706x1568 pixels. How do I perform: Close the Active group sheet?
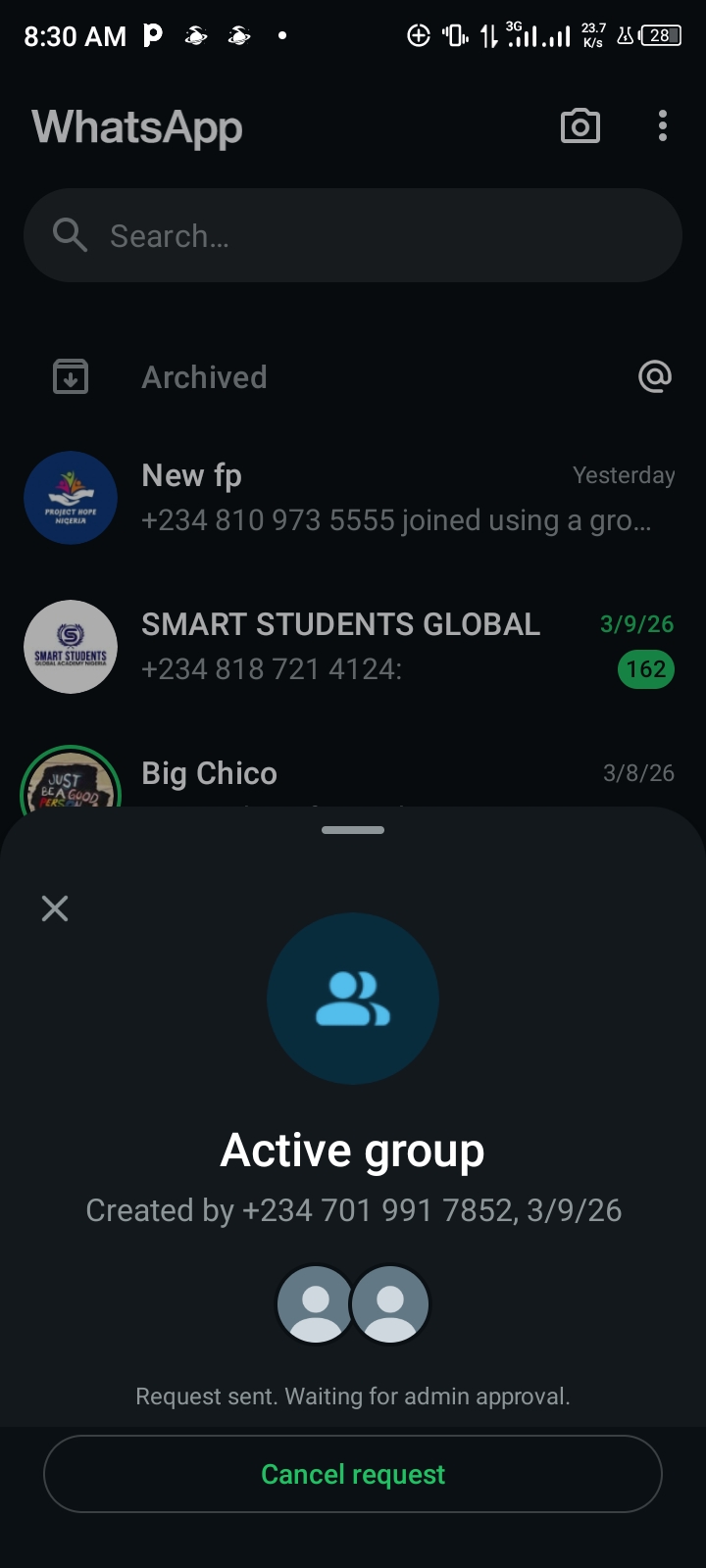click(55, 908)
